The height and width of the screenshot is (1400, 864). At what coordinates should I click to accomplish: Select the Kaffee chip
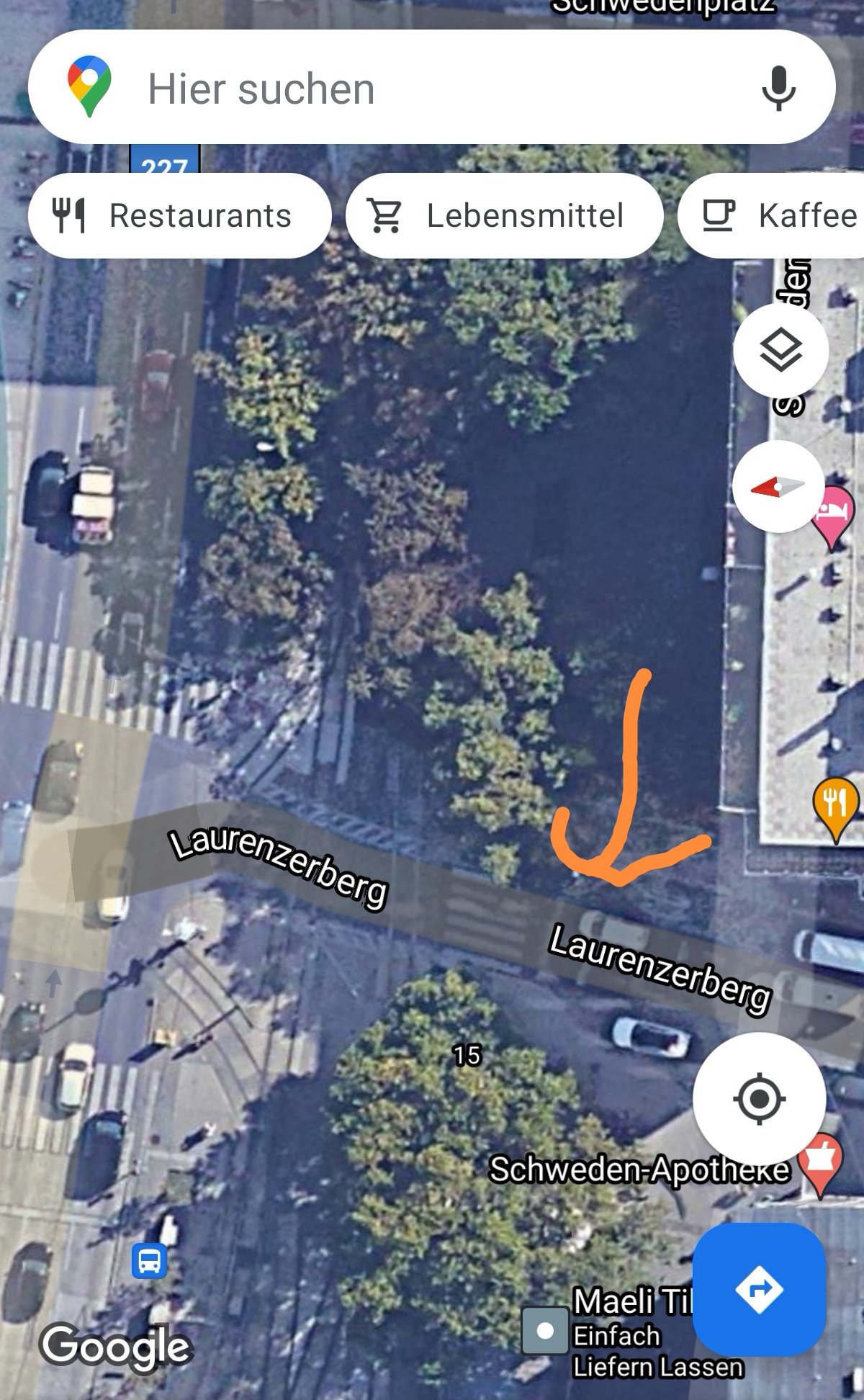pyautogui.click(x=772, y=215)
